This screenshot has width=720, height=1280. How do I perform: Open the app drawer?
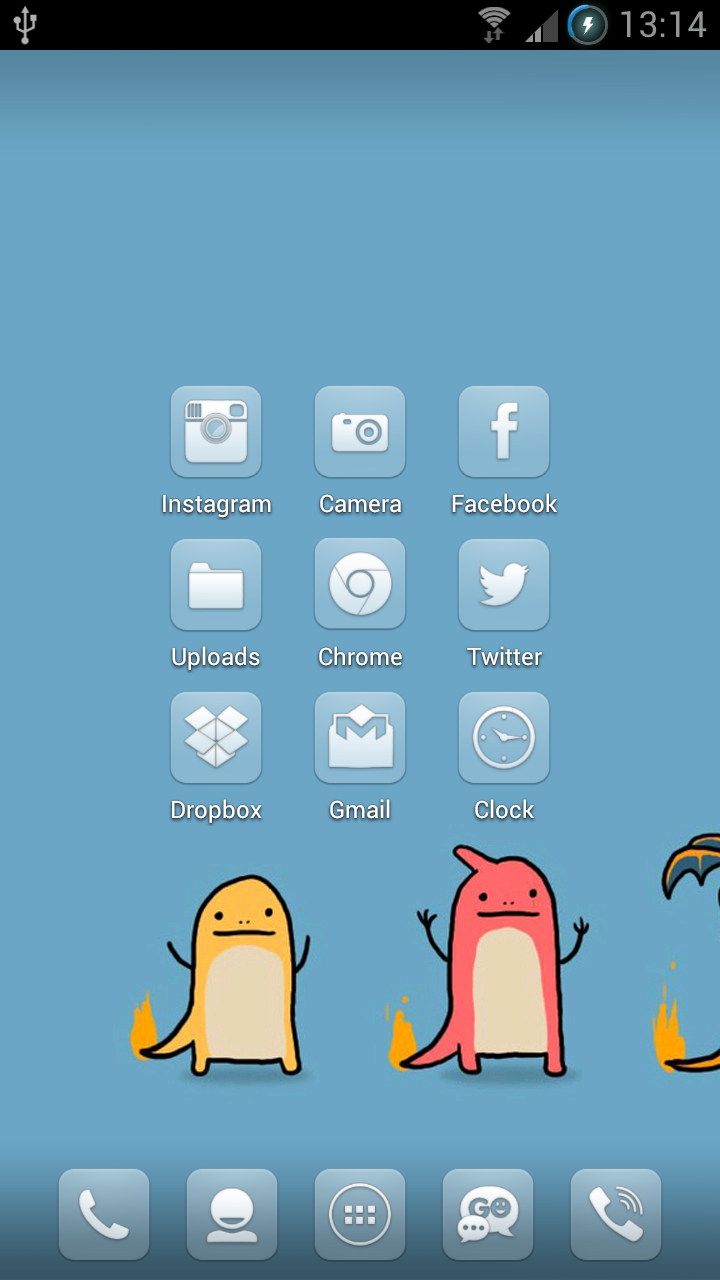click(x=360, y=1214)
